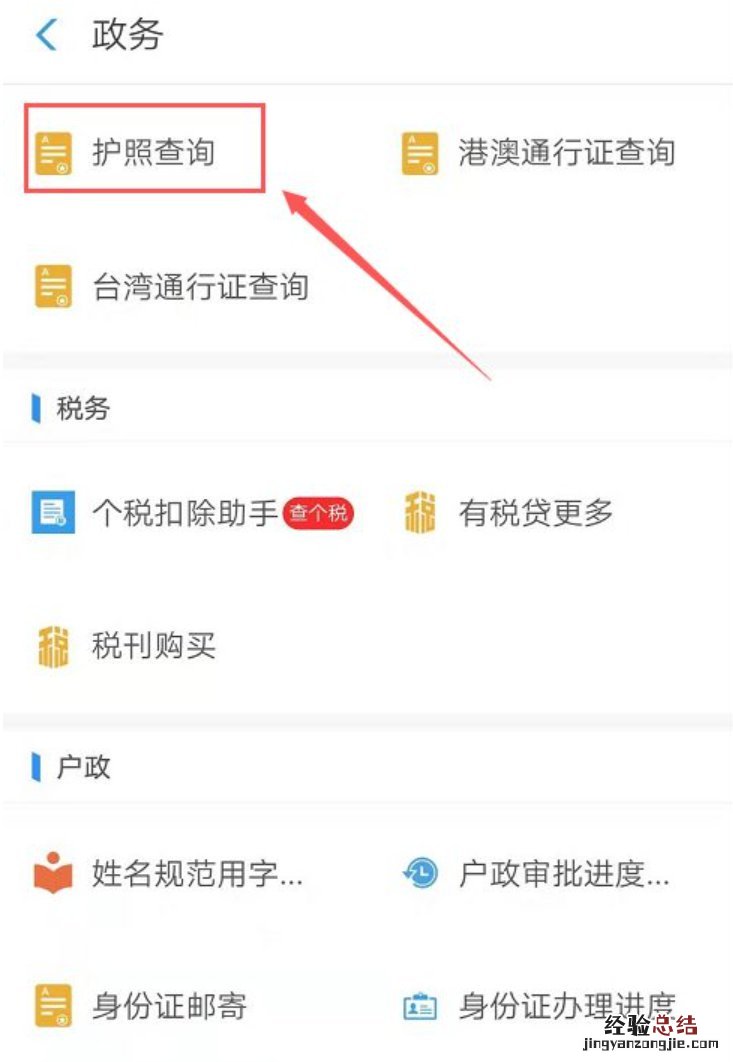Screen dimensions: 733x1062
Task: Open 个税扣除助手
Action: [184, 513]
